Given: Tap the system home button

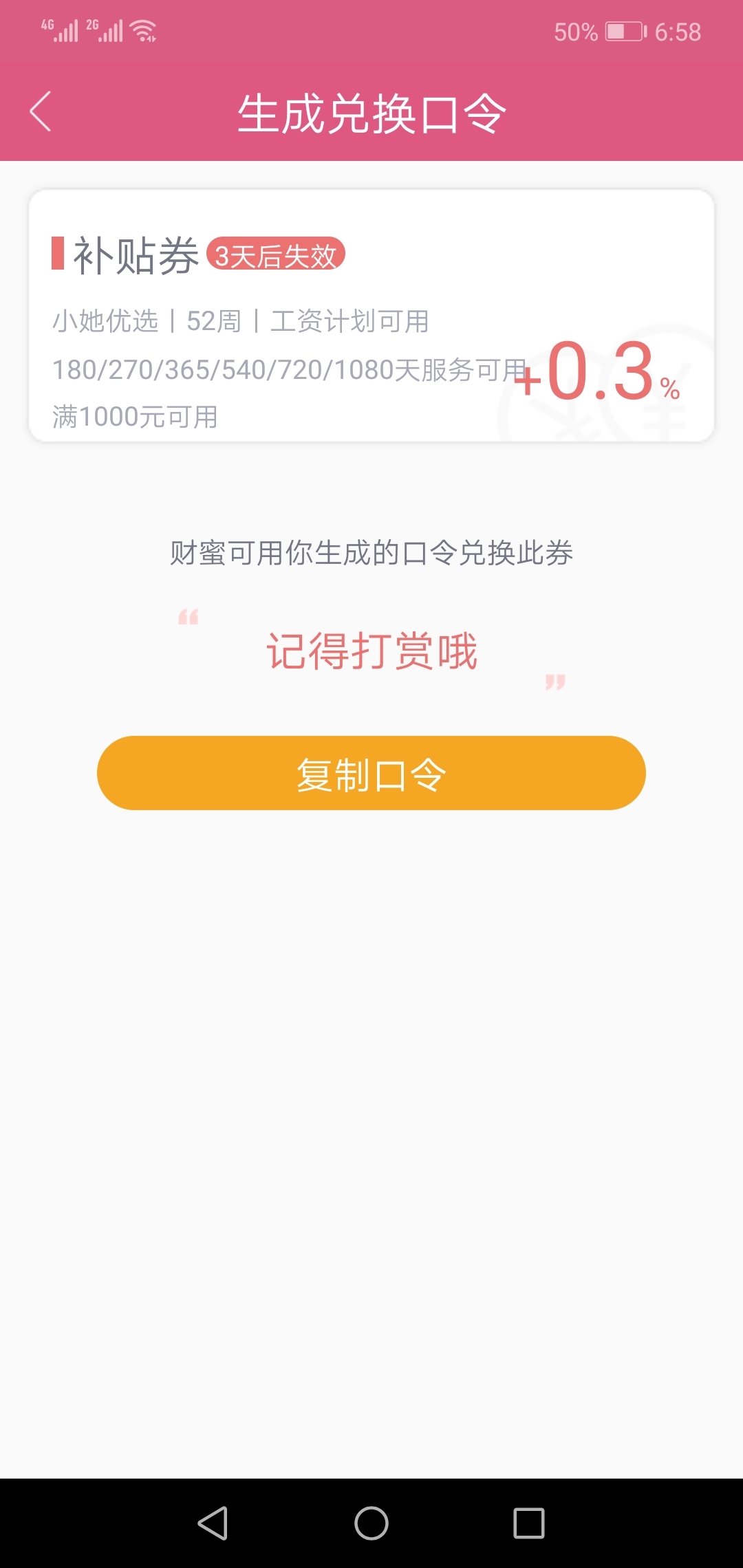Looking at the screenshot, I should [371, 1523].
